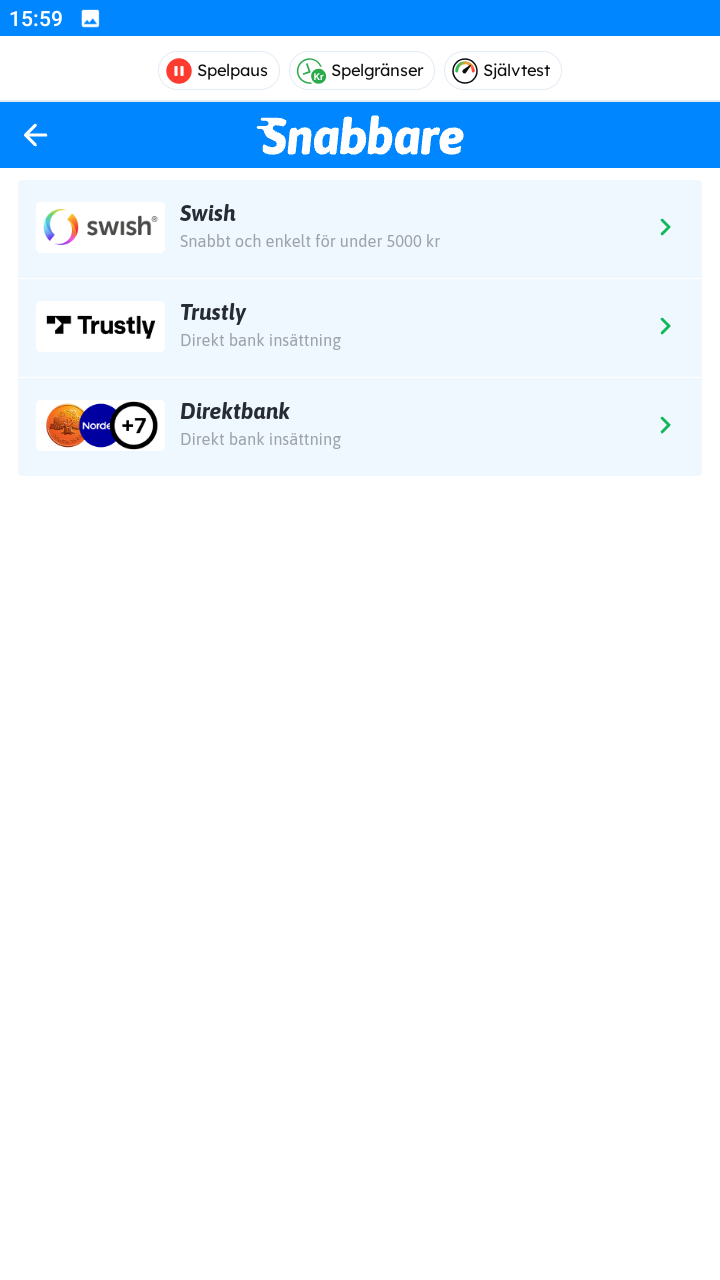Open the Spelpaus chip
This screenshot has width=720, height=1280.
(218, 71)
